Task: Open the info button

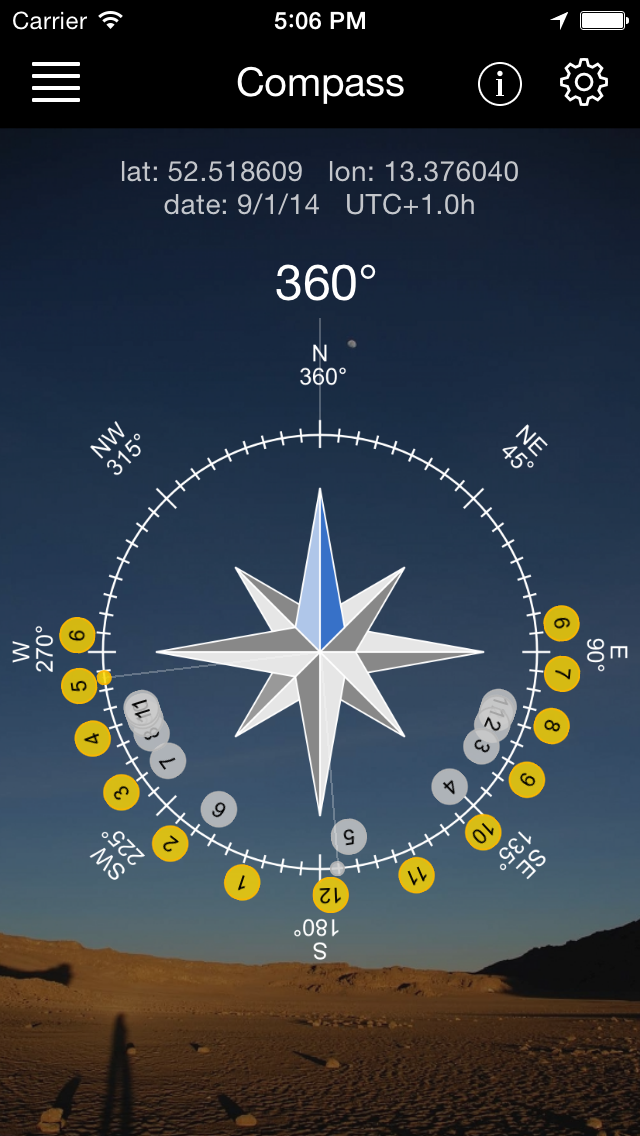Action: pos(500,84)
